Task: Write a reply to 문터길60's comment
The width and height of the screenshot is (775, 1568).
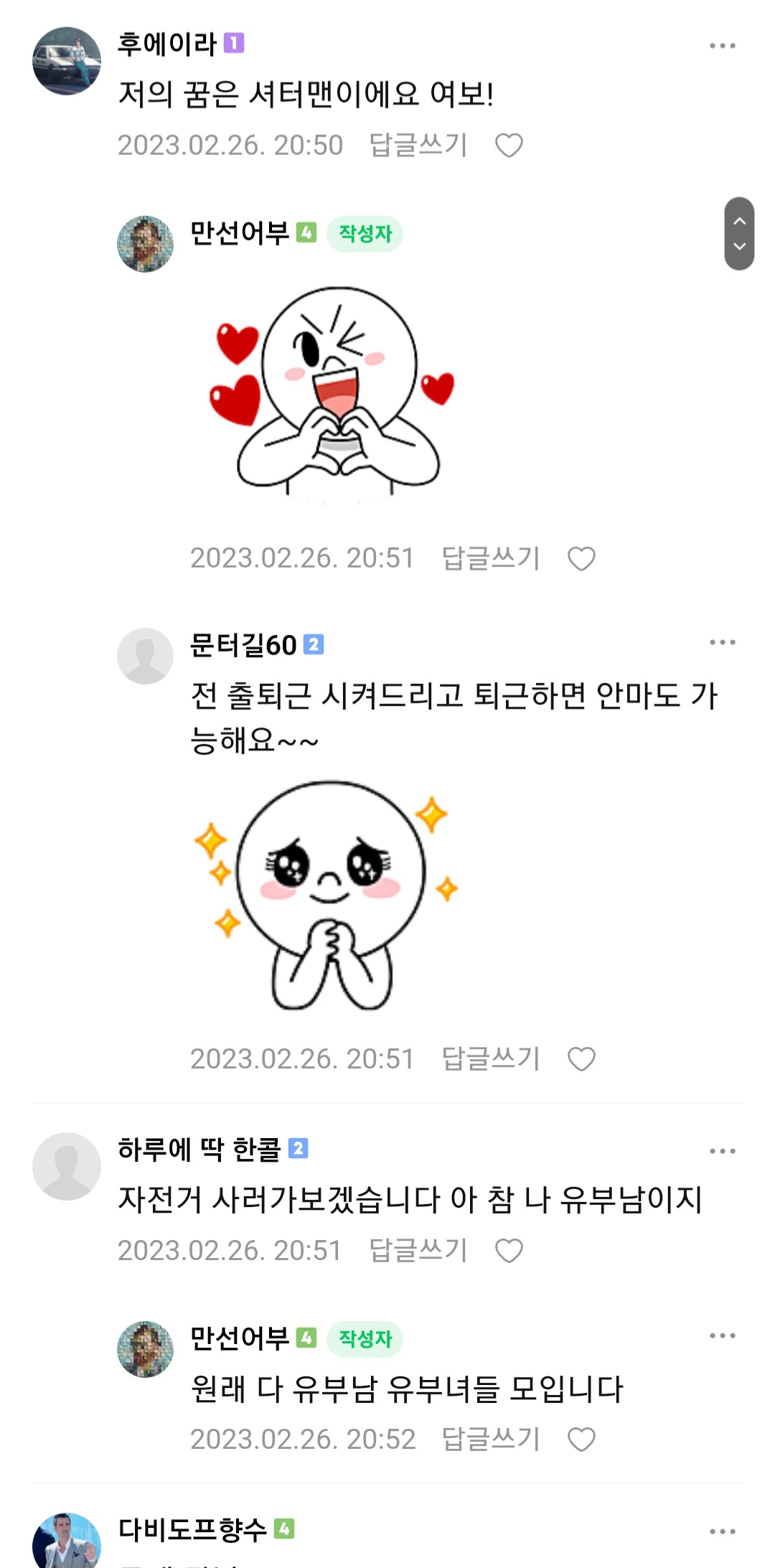Action: coord(491,1059)
